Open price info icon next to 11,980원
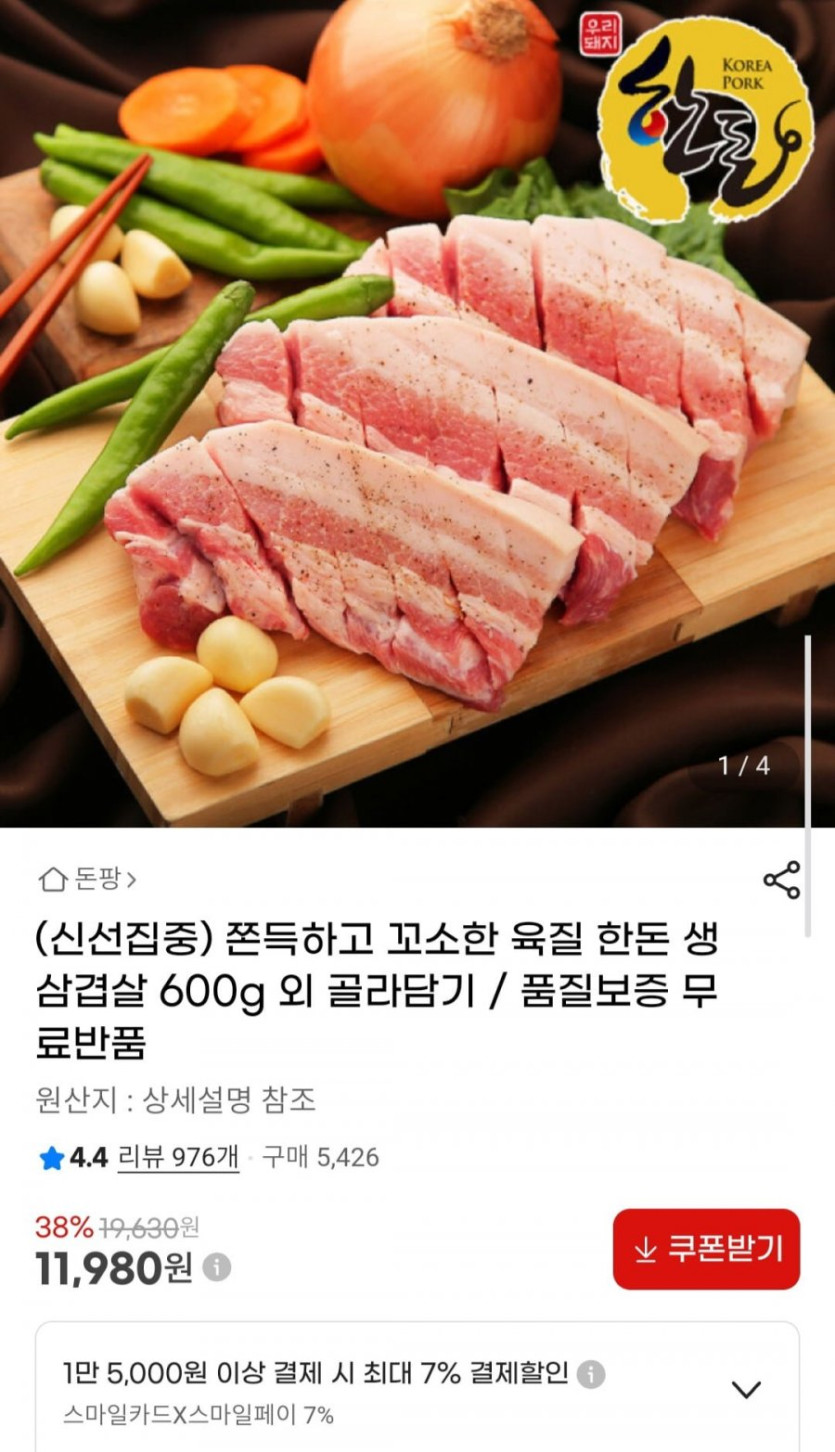This screenshot has width=835, height=1452. (x=217, y=1268)
